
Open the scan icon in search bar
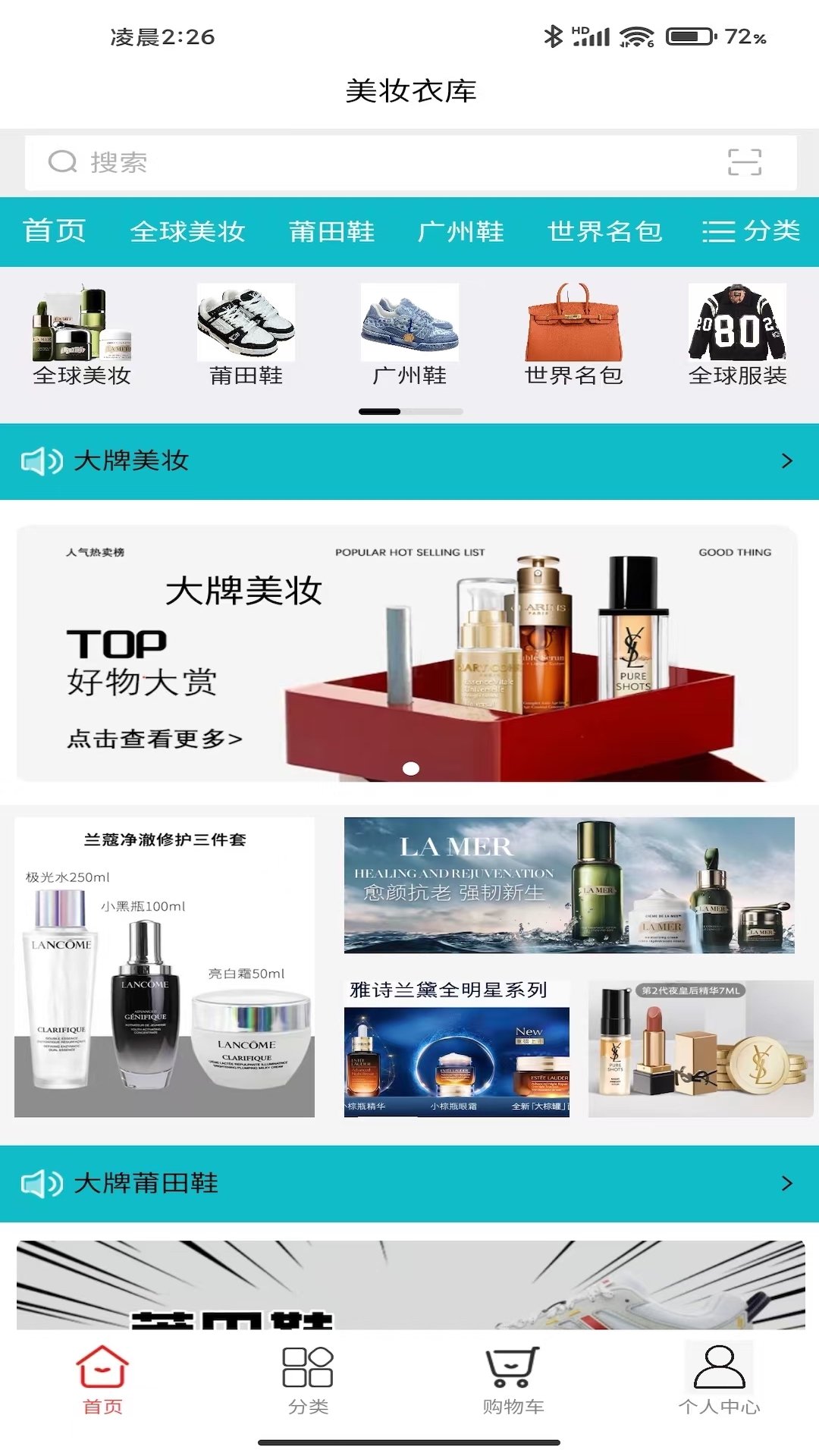(x=744, y=162)
